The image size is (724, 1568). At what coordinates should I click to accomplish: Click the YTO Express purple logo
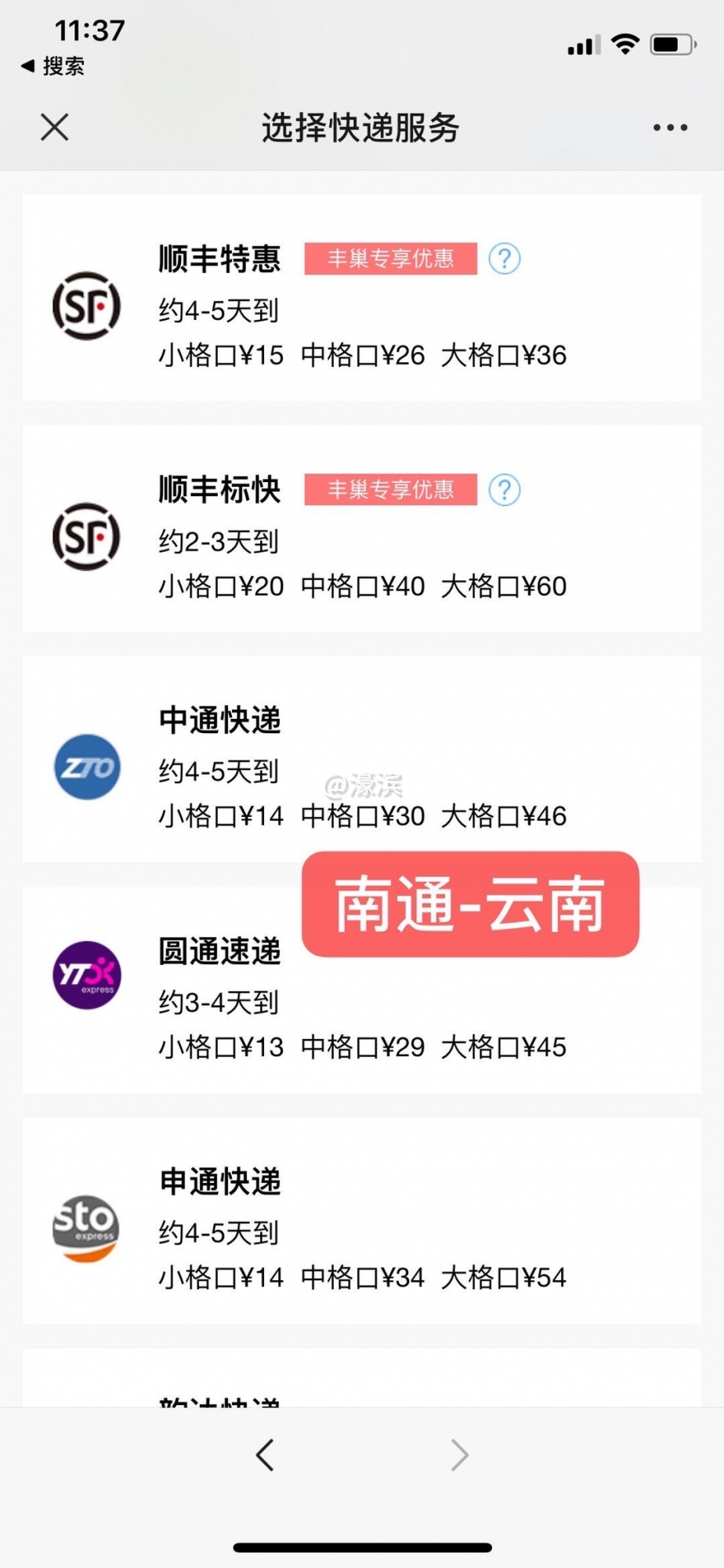pyautogui.click(x=86, y=976)
